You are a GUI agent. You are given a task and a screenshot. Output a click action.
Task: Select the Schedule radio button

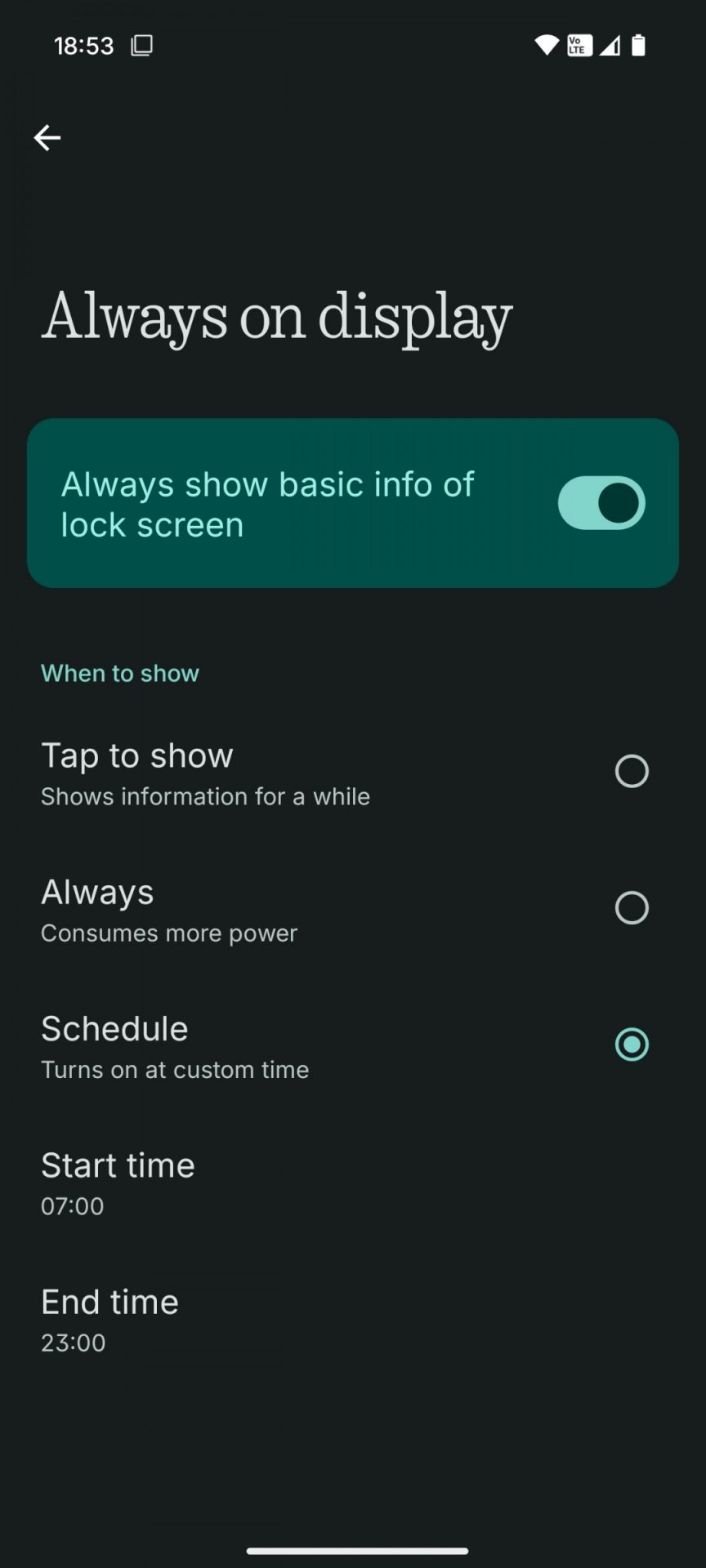631,1045
